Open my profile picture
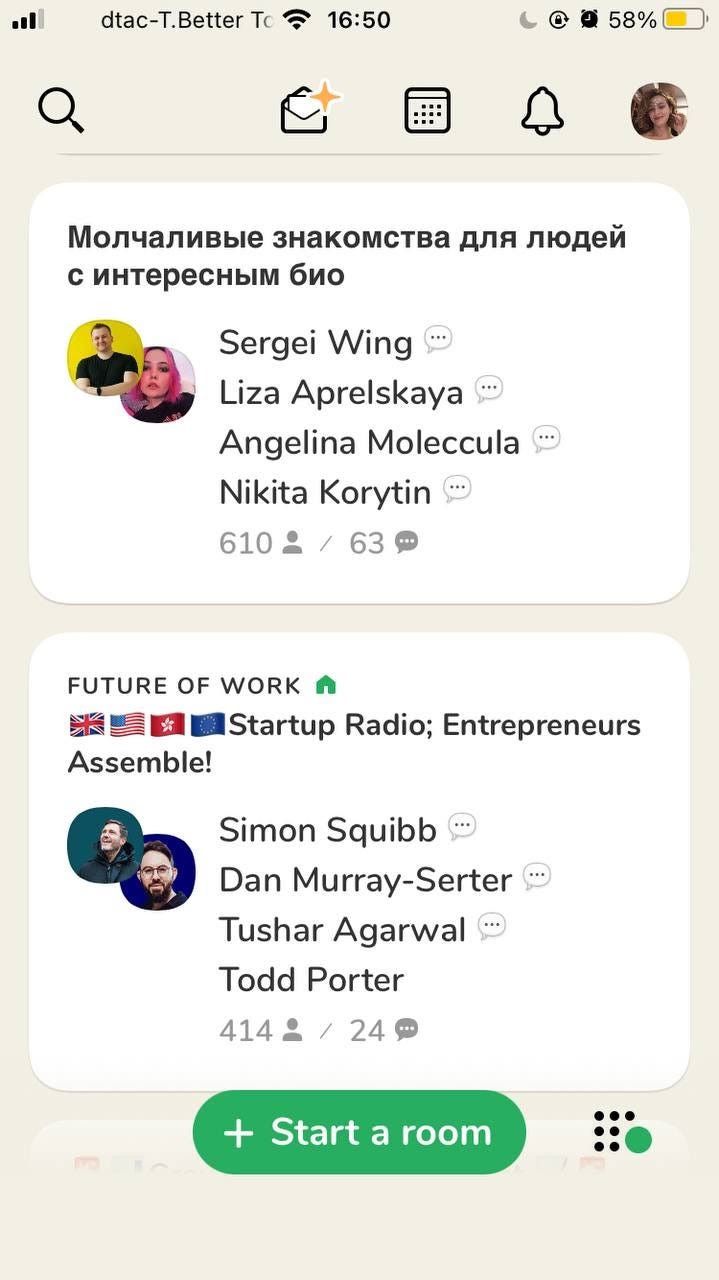Screen dimensions: 719x1280 click(x=659, y=110)
